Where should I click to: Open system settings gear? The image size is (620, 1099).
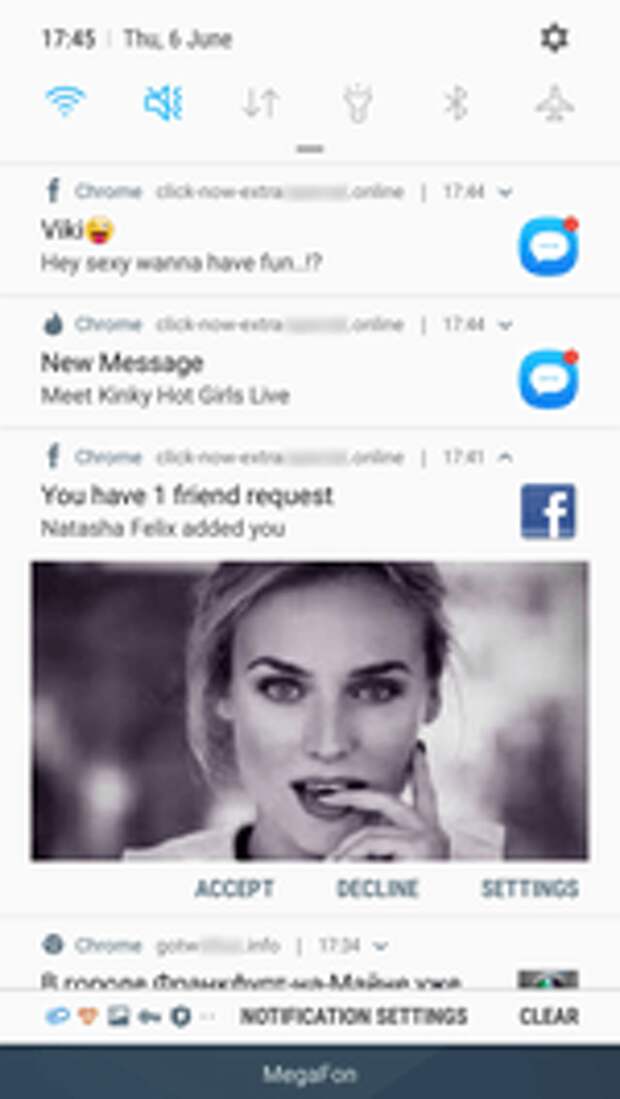click(553, 39)
